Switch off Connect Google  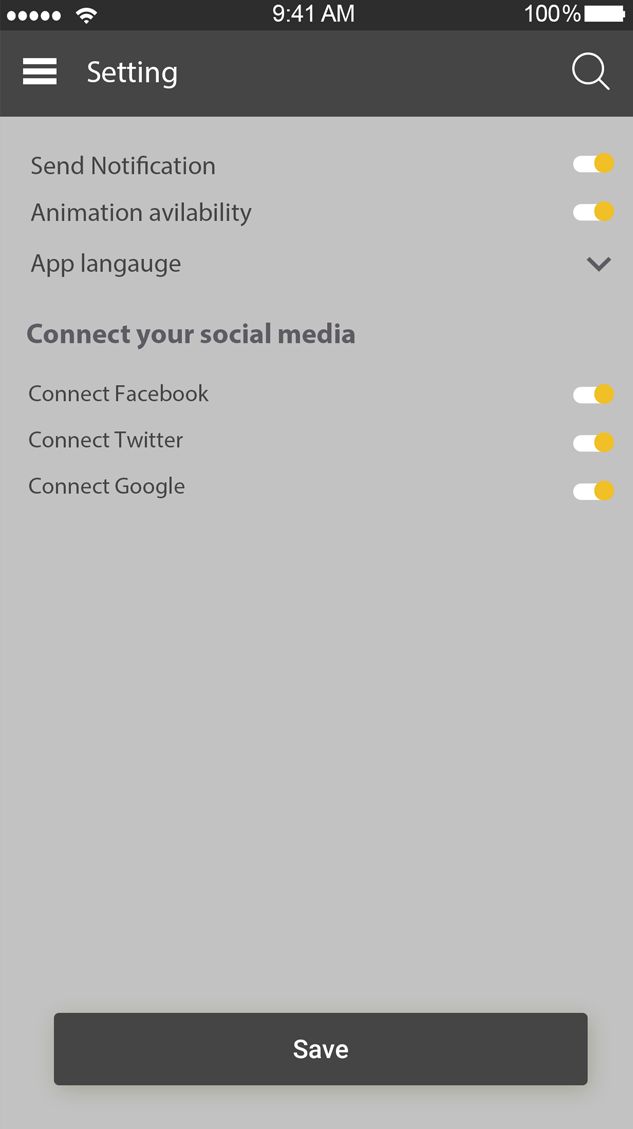click(x=593, y=491)
